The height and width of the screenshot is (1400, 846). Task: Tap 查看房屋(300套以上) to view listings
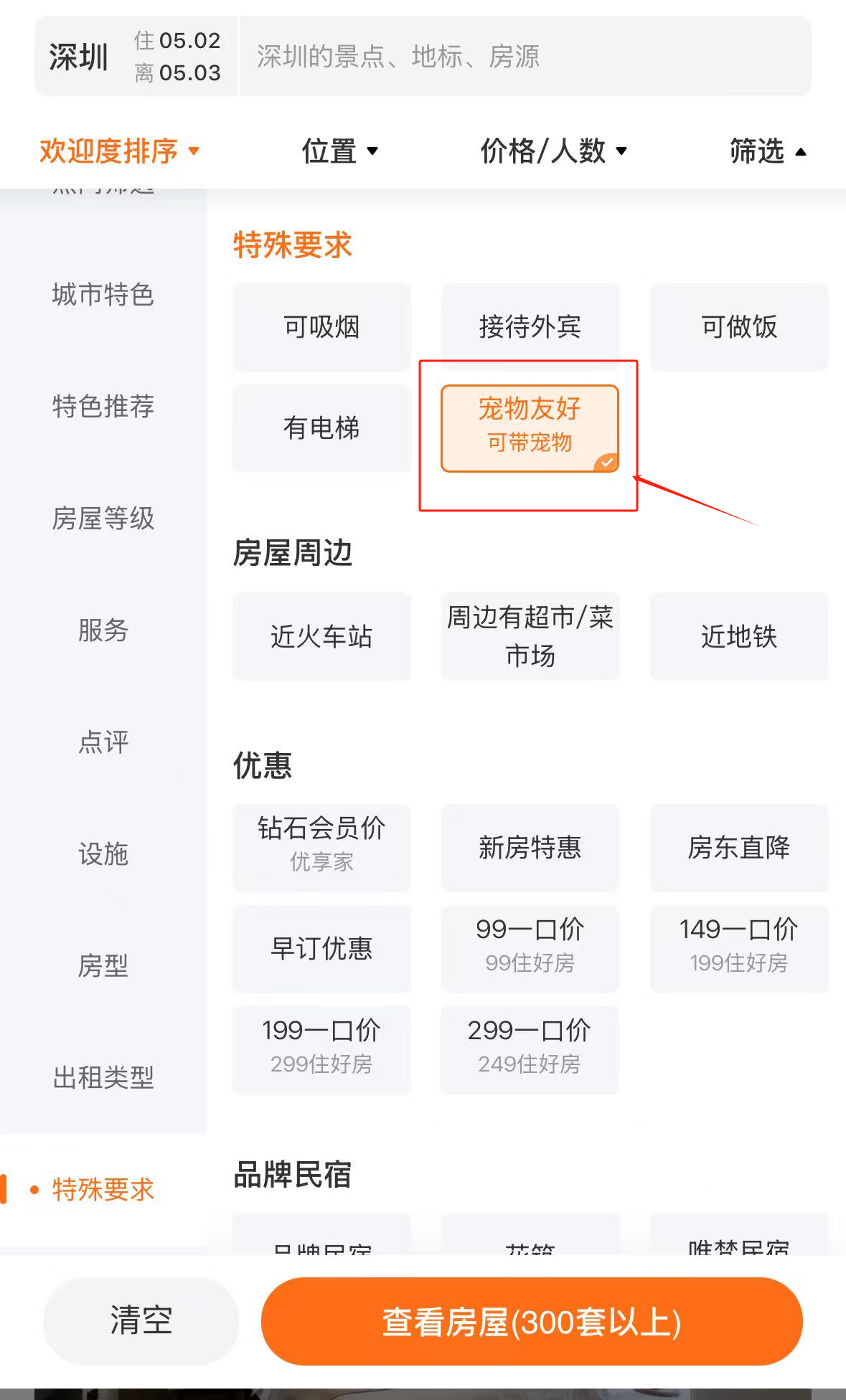coord(532,1320)
